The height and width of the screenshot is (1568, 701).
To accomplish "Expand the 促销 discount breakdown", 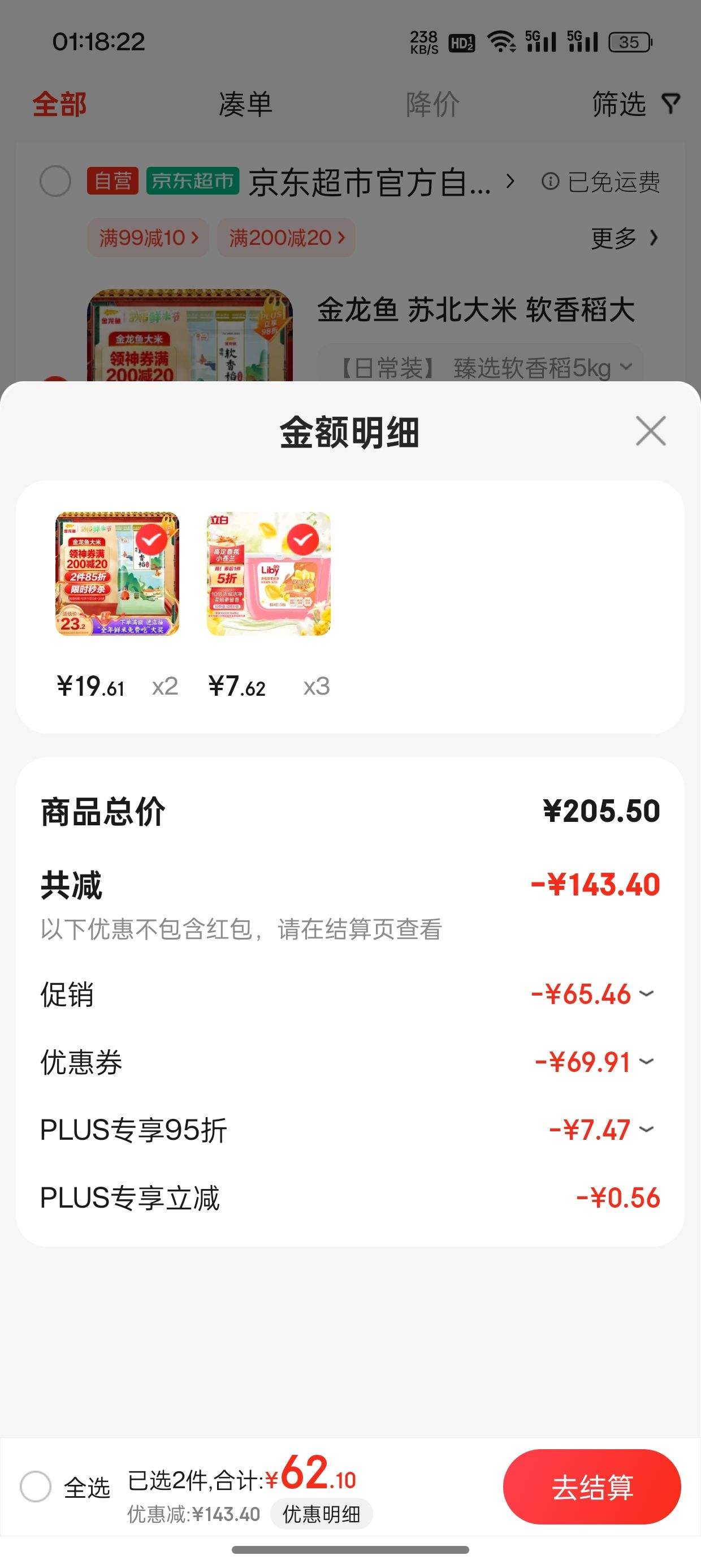I will tap(648, 994).
